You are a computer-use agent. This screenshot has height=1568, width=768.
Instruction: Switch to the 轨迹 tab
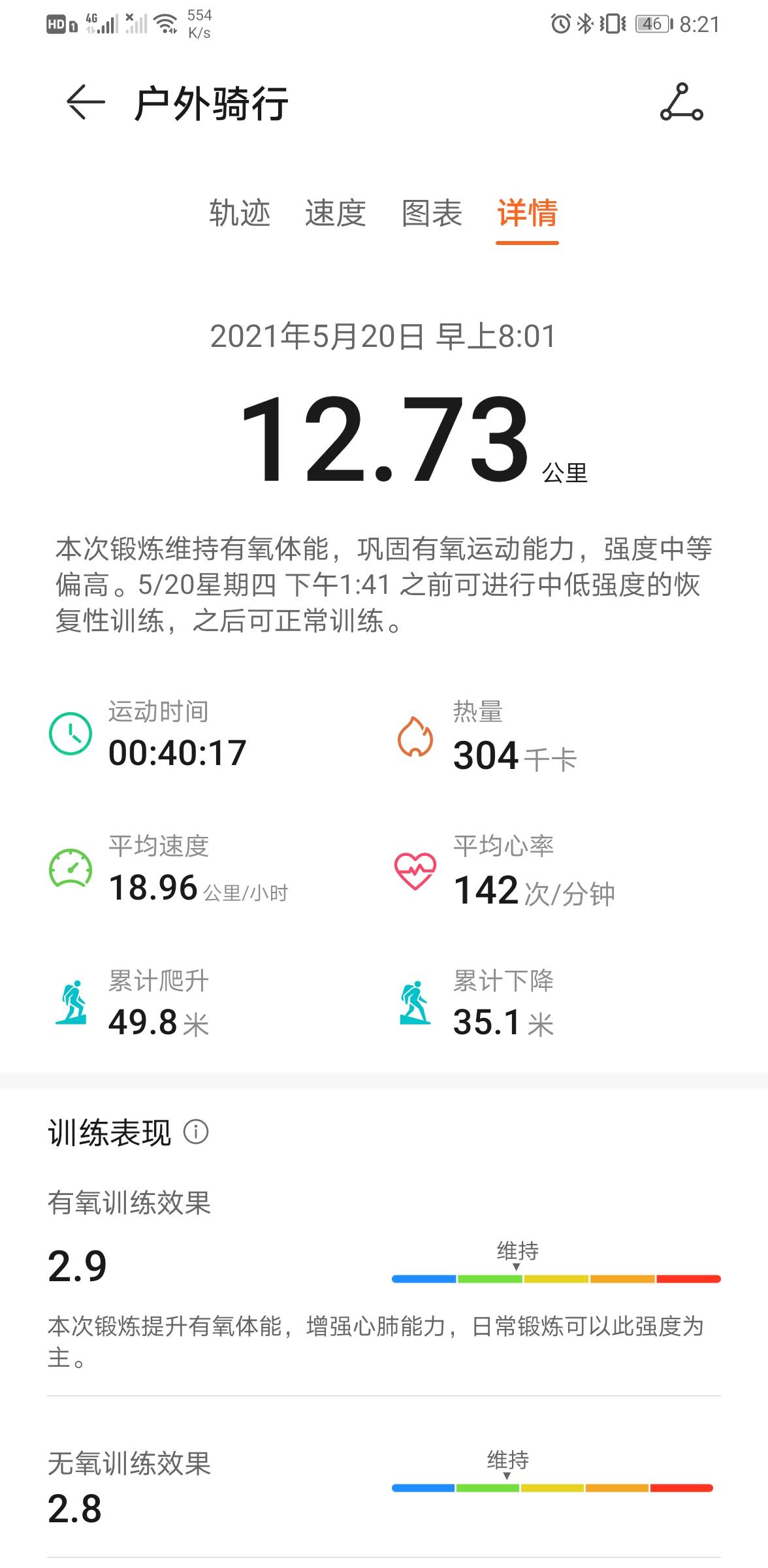240,213
